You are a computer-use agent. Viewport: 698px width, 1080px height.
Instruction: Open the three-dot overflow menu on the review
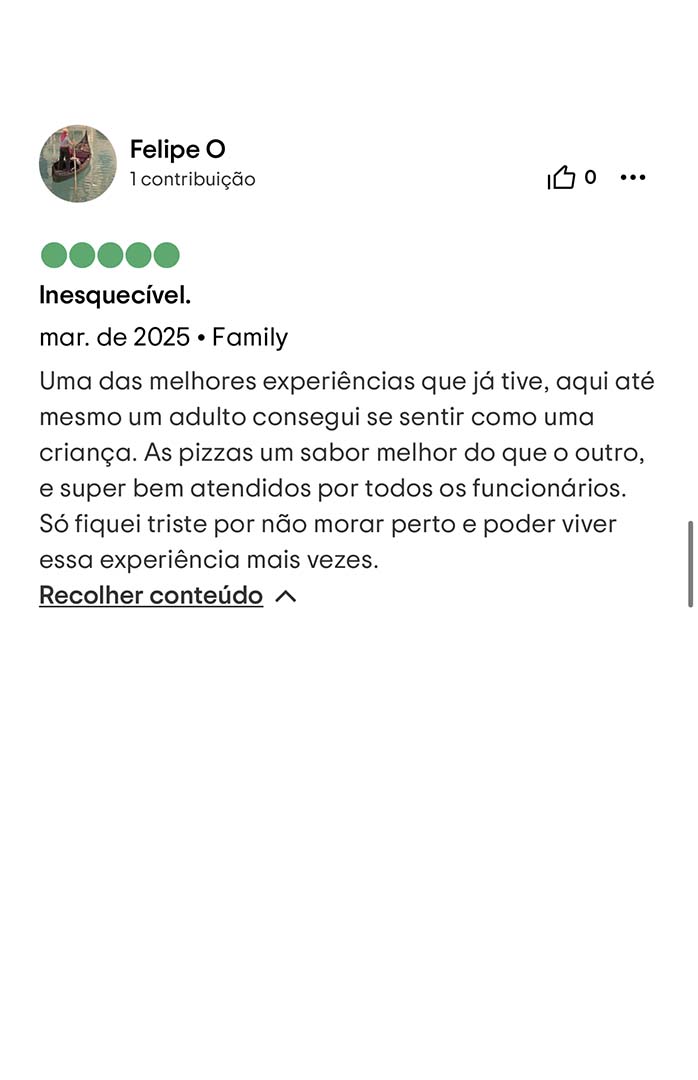(x=633, y=178)
